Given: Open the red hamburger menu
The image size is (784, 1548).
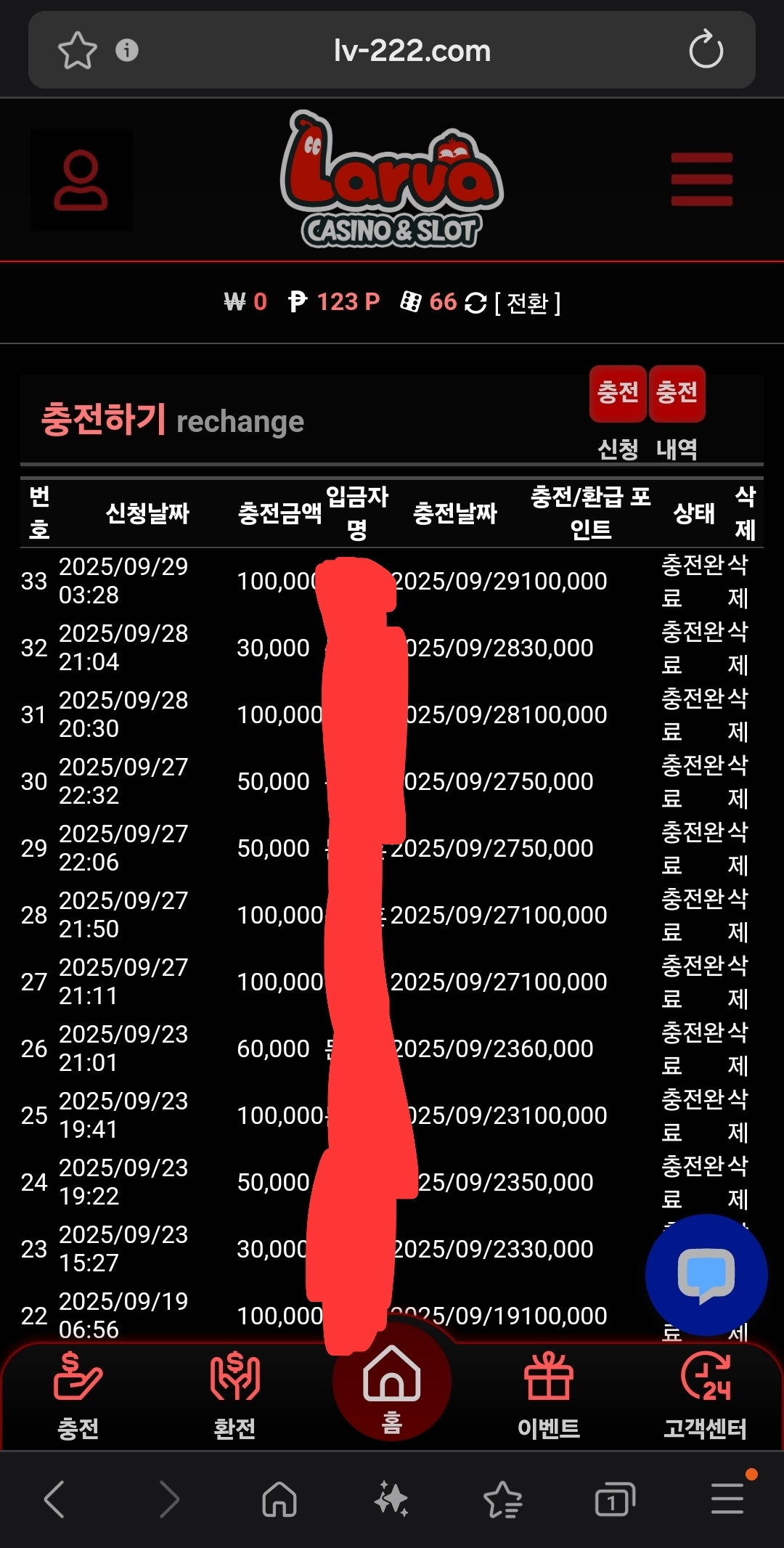Looking at the screenshot, I should [x=701, y=179].
